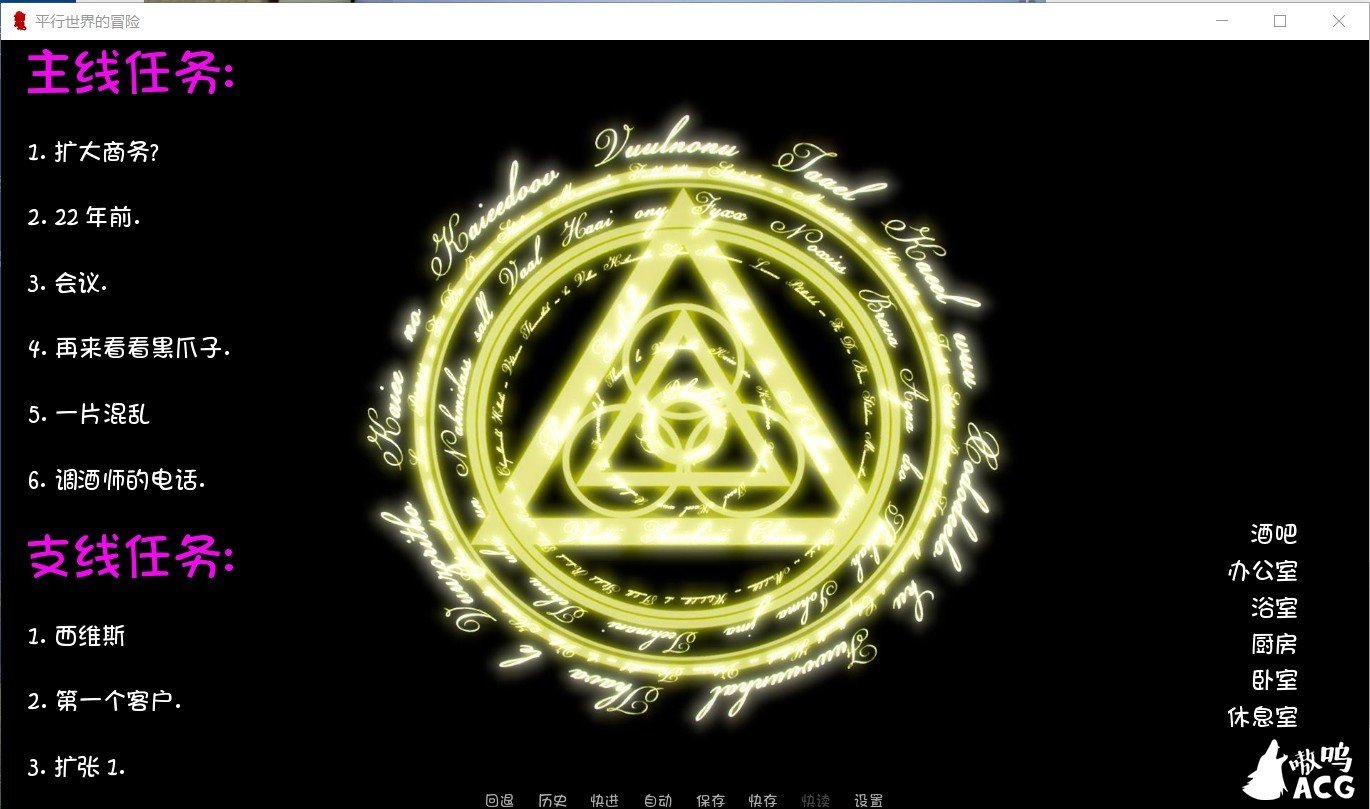
Task: Open the 保存 save screen
Action: click(x=710, y=800)
